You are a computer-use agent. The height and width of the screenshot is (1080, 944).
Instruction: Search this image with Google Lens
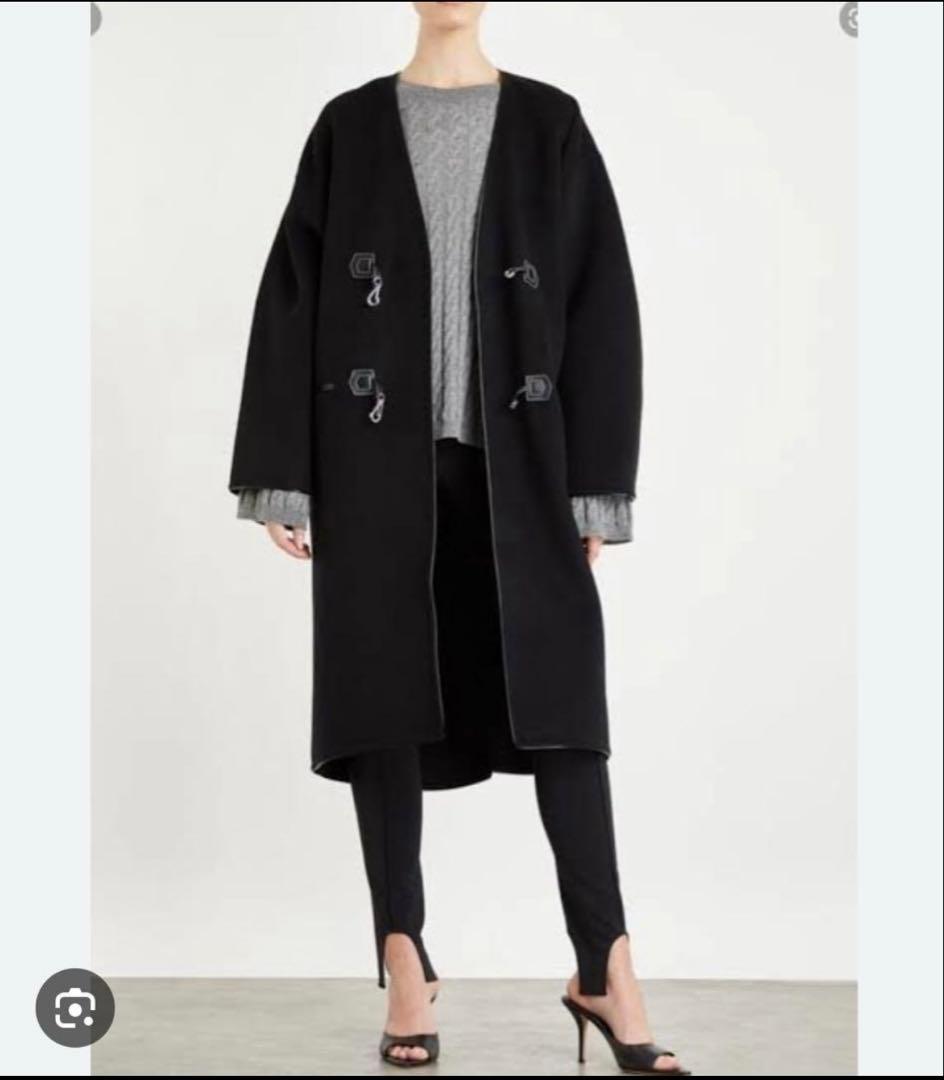click(75, 1007)
